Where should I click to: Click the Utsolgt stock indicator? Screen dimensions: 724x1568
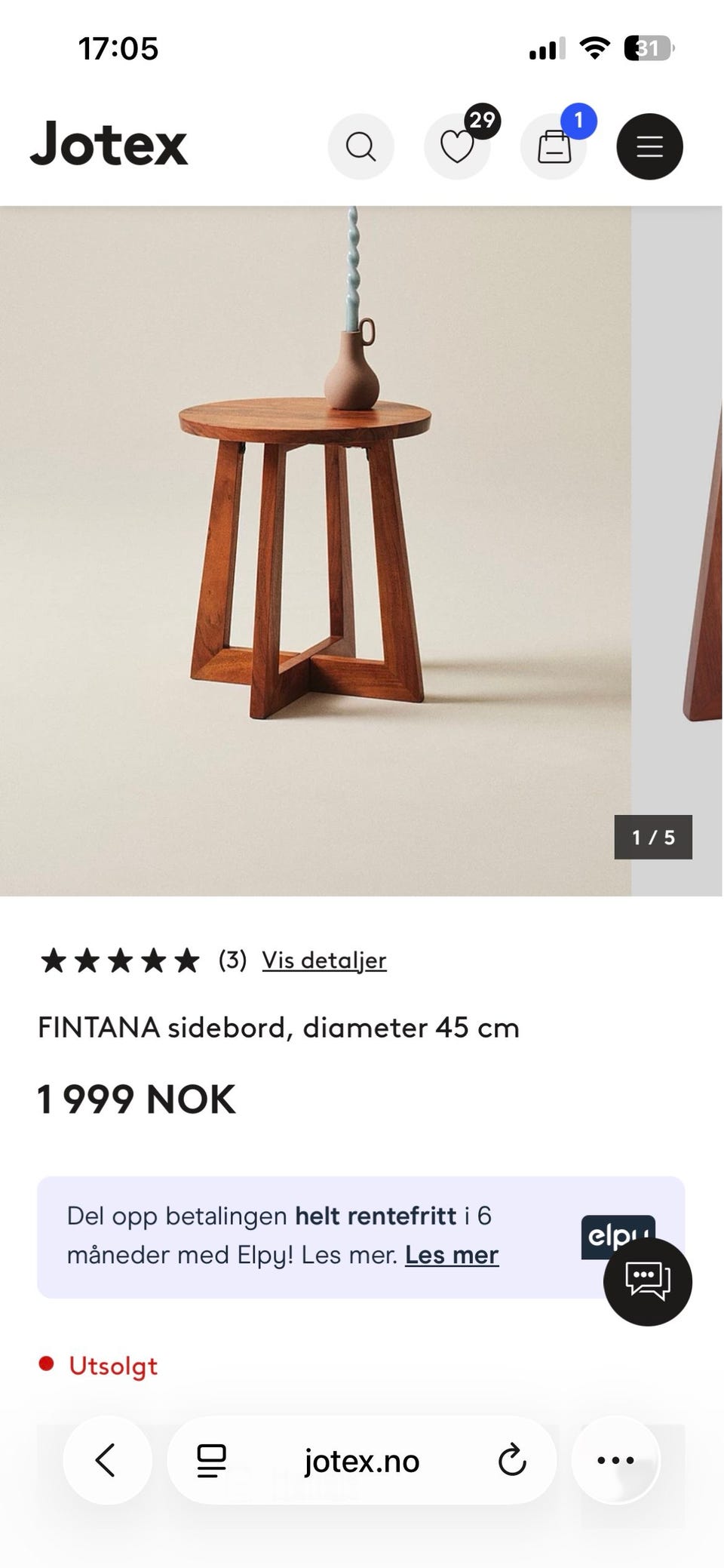coord(112,1366)
